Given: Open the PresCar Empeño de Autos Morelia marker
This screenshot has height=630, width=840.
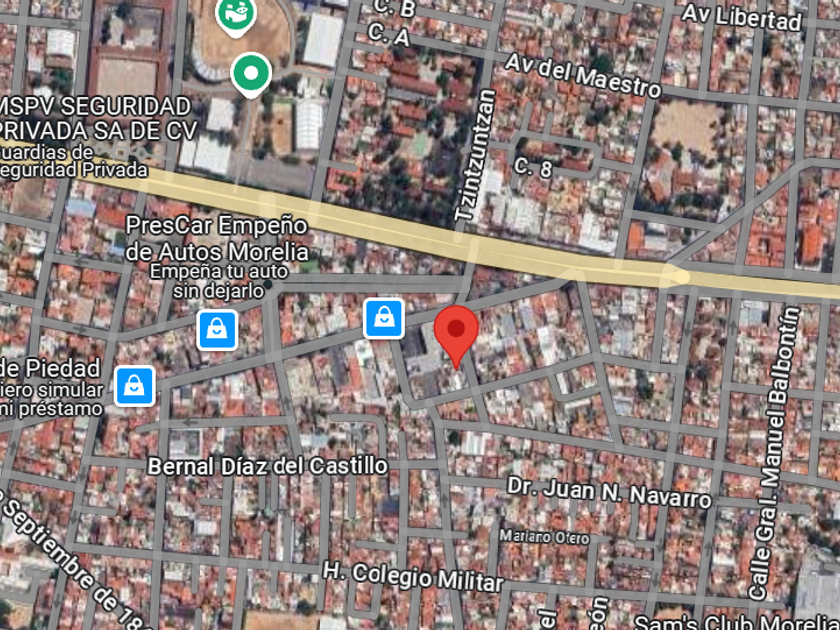Looking at the screenshot, I should coord(217,328).
